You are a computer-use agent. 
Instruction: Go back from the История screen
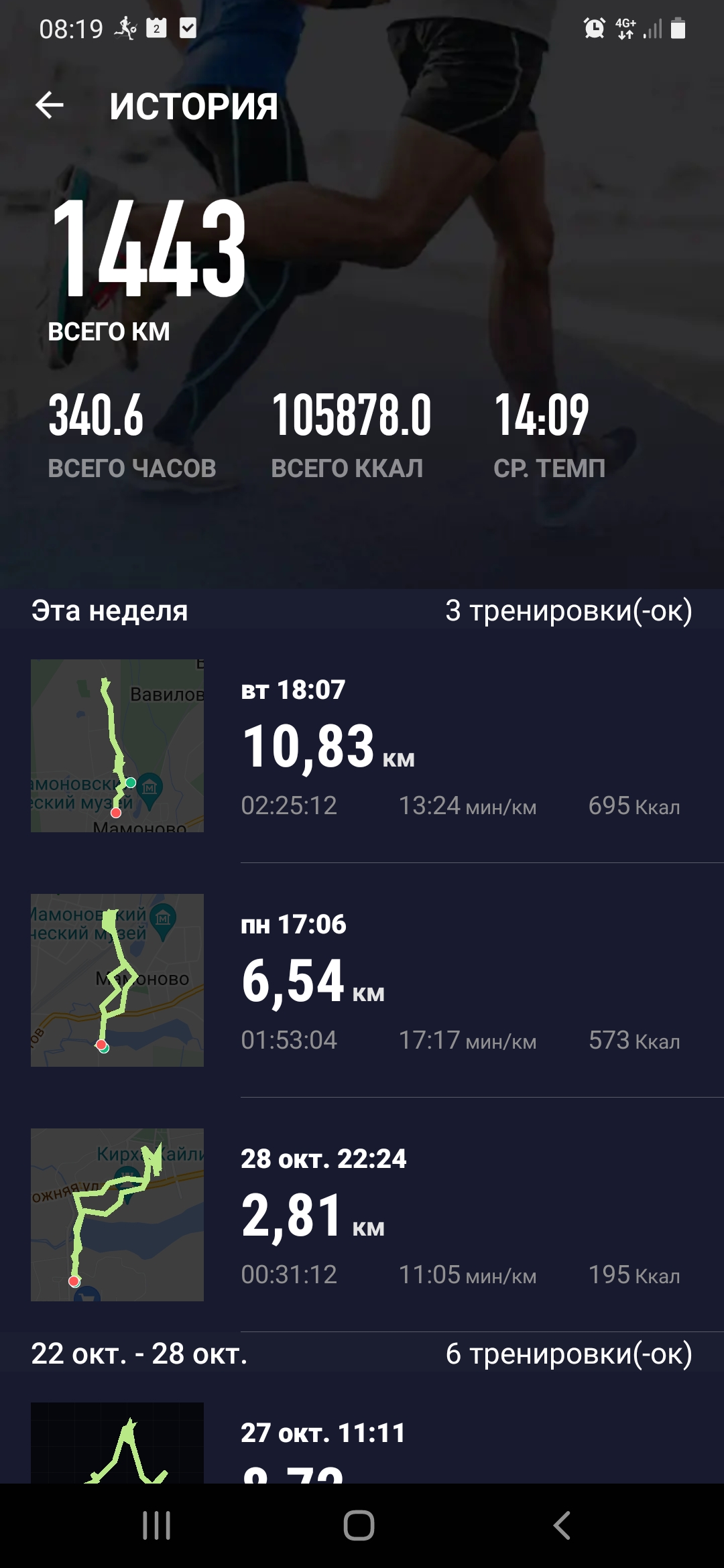(x=50, y=106)
